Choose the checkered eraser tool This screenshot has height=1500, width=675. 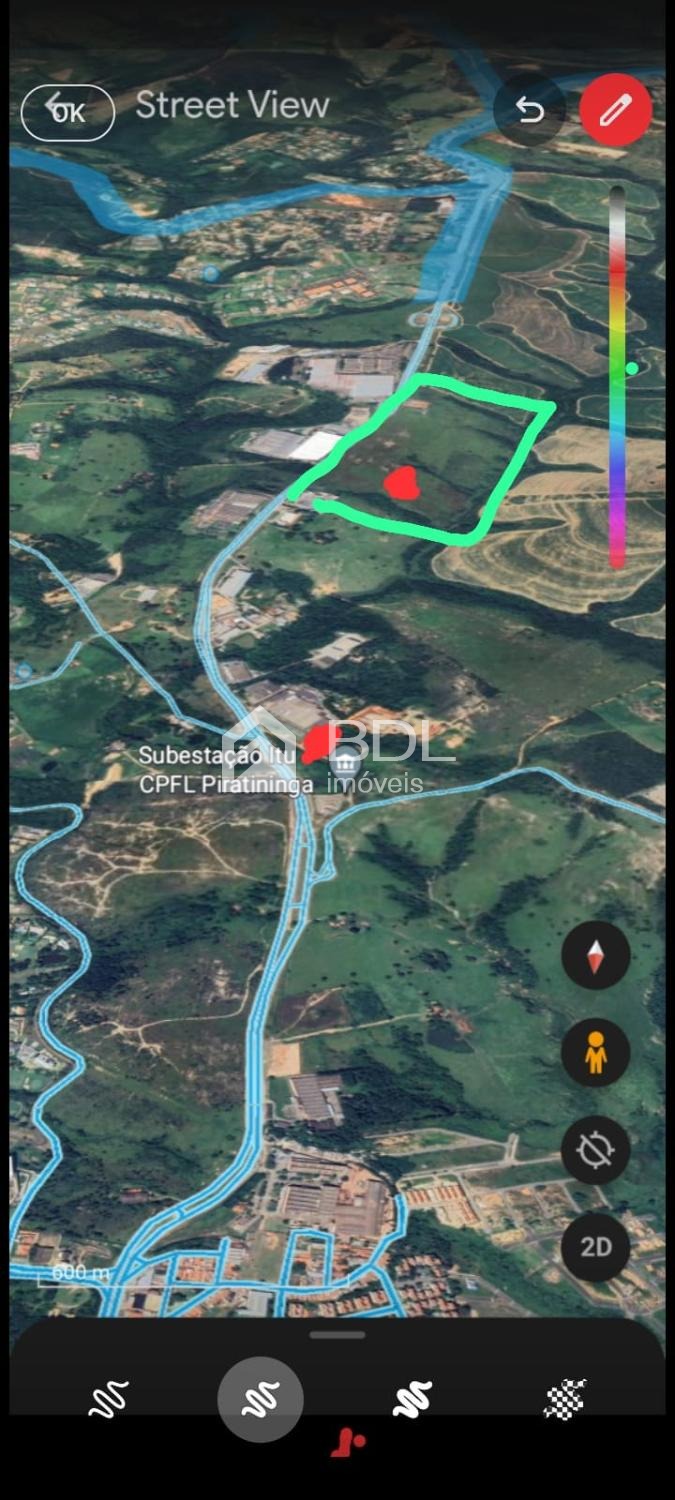pyautogui.click(x=564, y=1398)
